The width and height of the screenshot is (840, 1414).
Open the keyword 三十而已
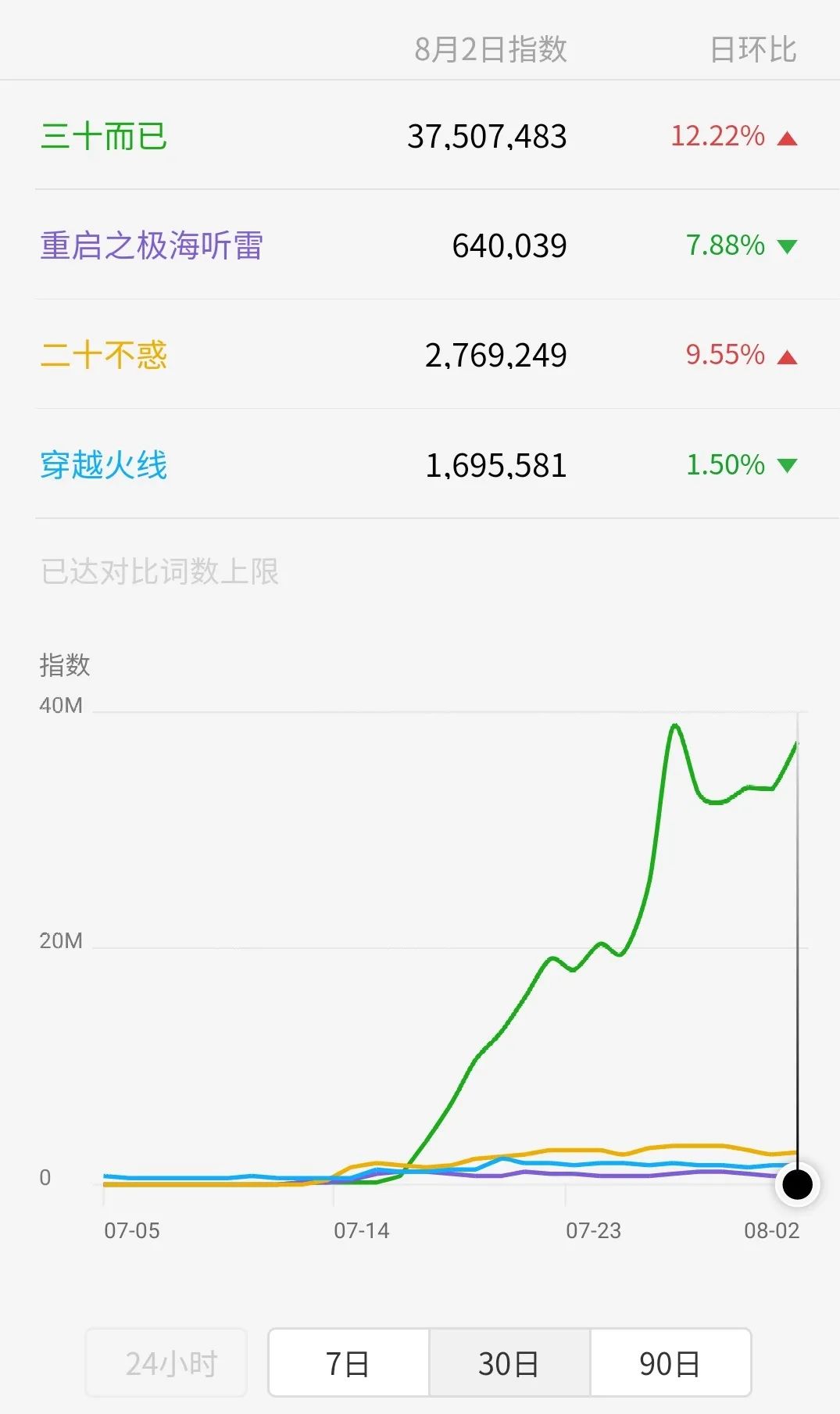(104, 136)
